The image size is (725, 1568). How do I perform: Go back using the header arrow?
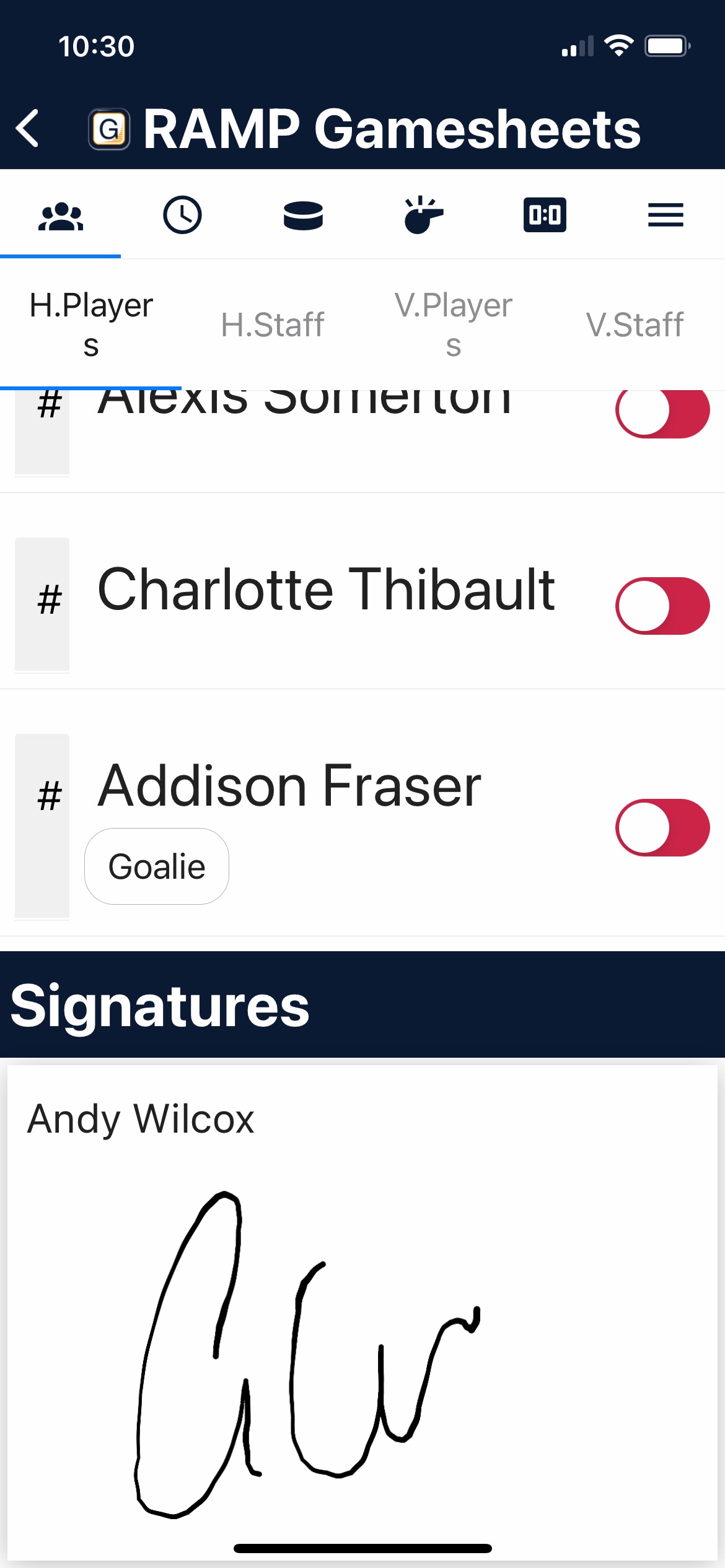pos(28,129)
